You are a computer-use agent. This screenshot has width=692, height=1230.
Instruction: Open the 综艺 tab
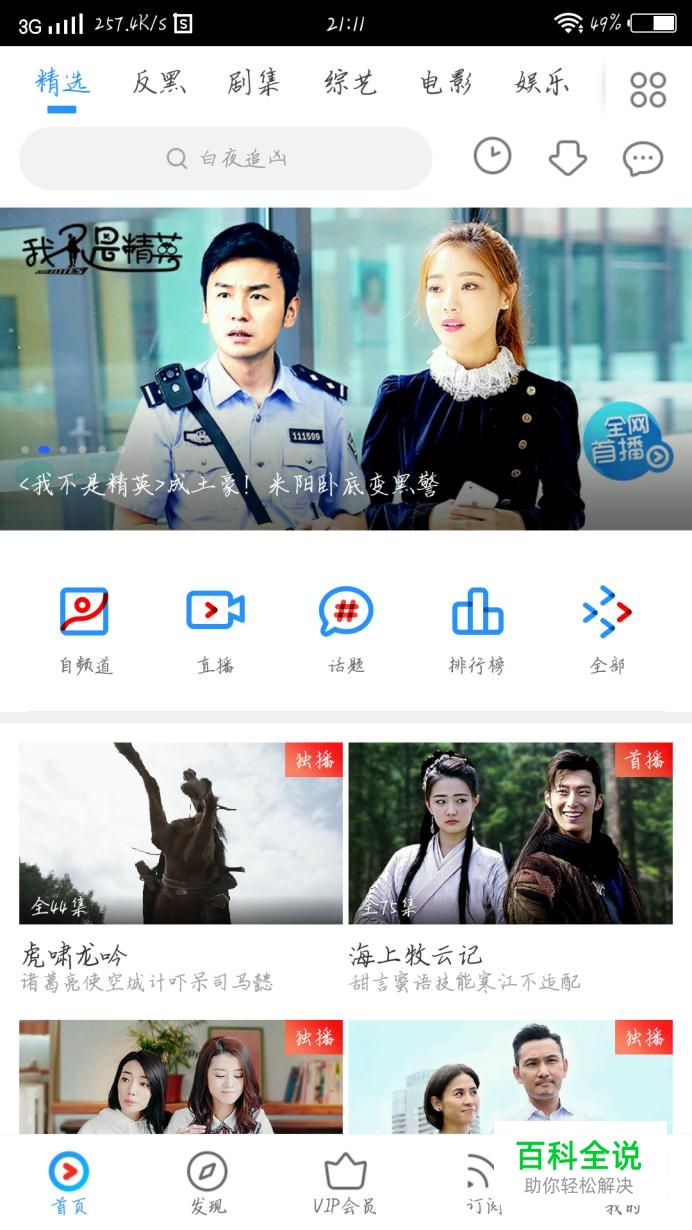[350, 83]
